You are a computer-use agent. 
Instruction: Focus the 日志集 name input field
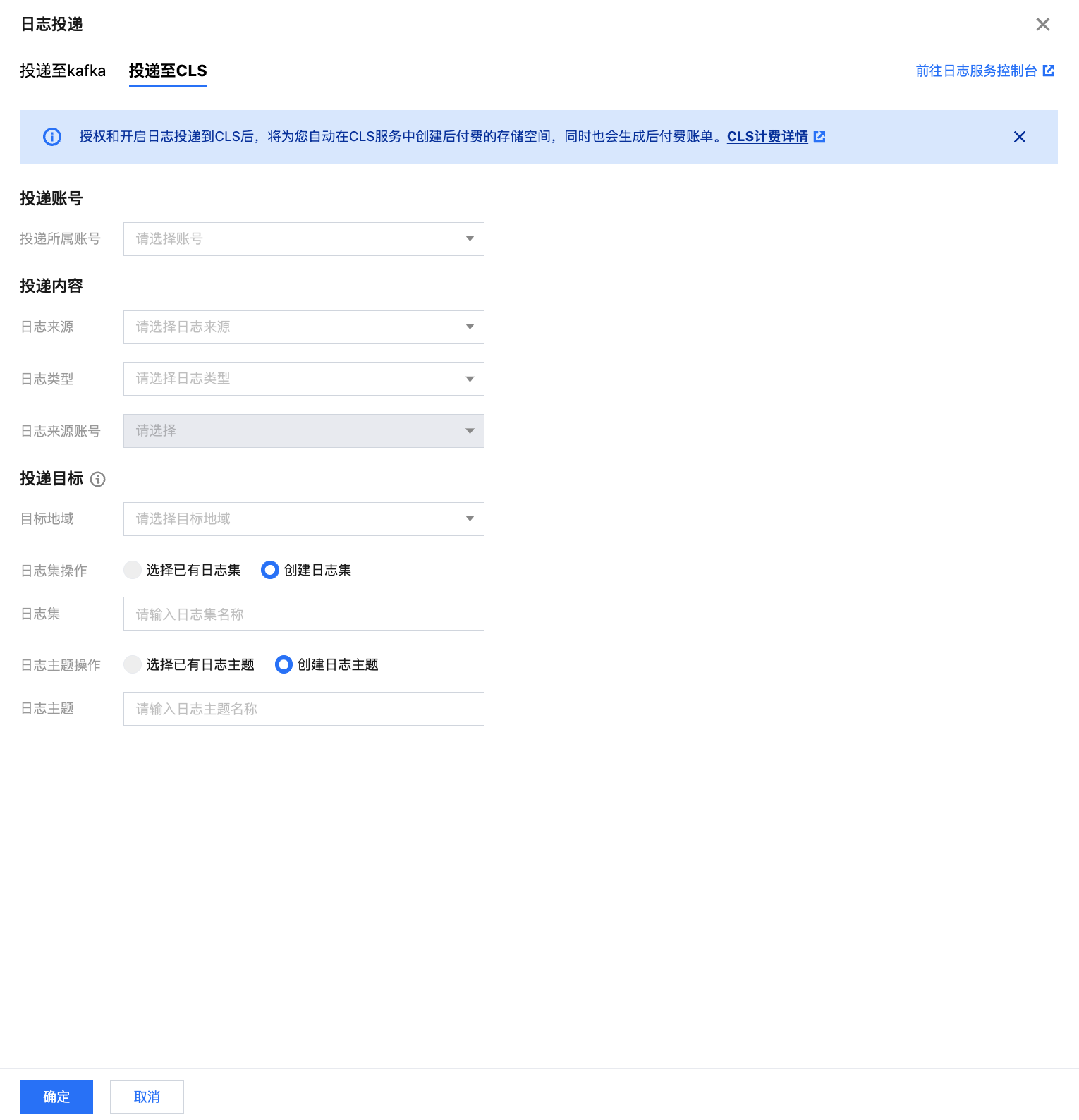(x=303, y=614)
